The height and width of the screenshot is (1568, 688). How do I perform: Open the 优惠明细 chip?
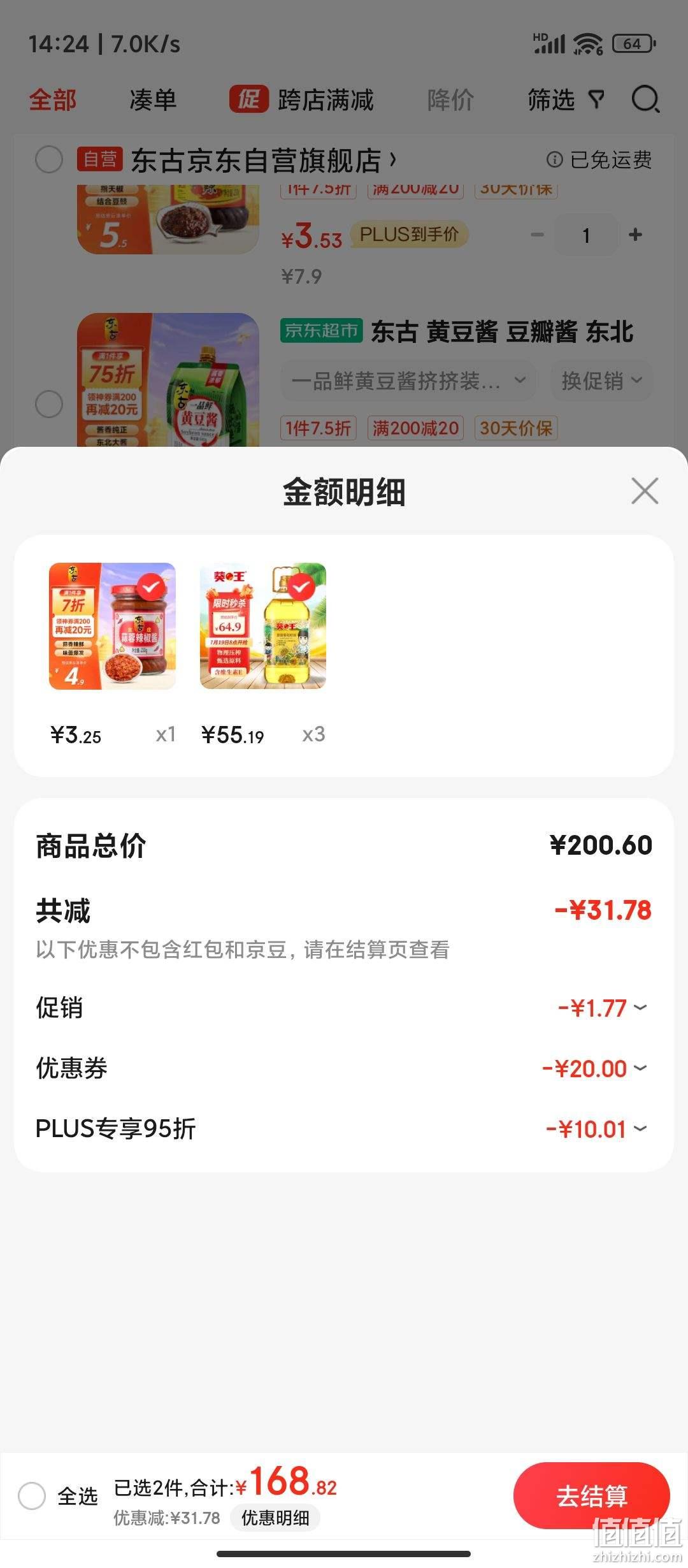(x=275, y=1518)
